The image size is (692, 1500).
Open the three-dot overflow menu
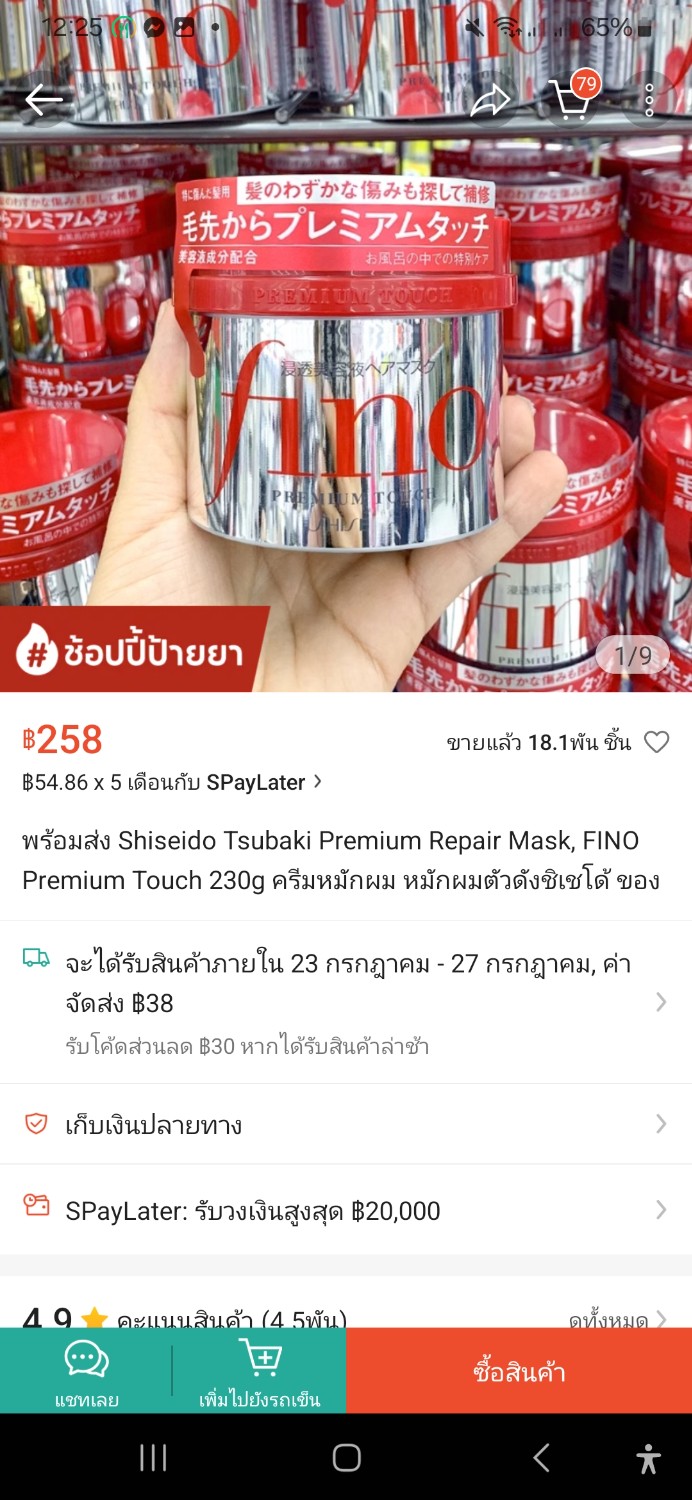pos(649,100)
